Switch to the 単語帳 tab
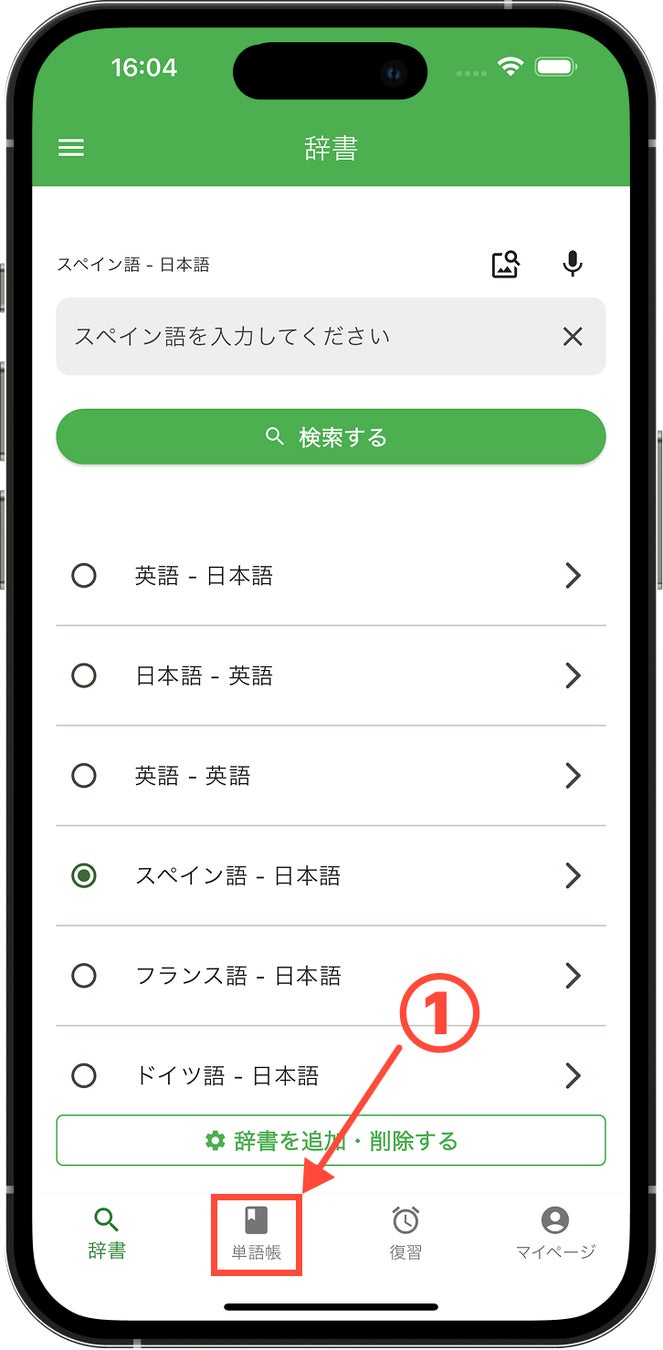Viewport: 663px width, 1350px height. (x=256, y=1232)
